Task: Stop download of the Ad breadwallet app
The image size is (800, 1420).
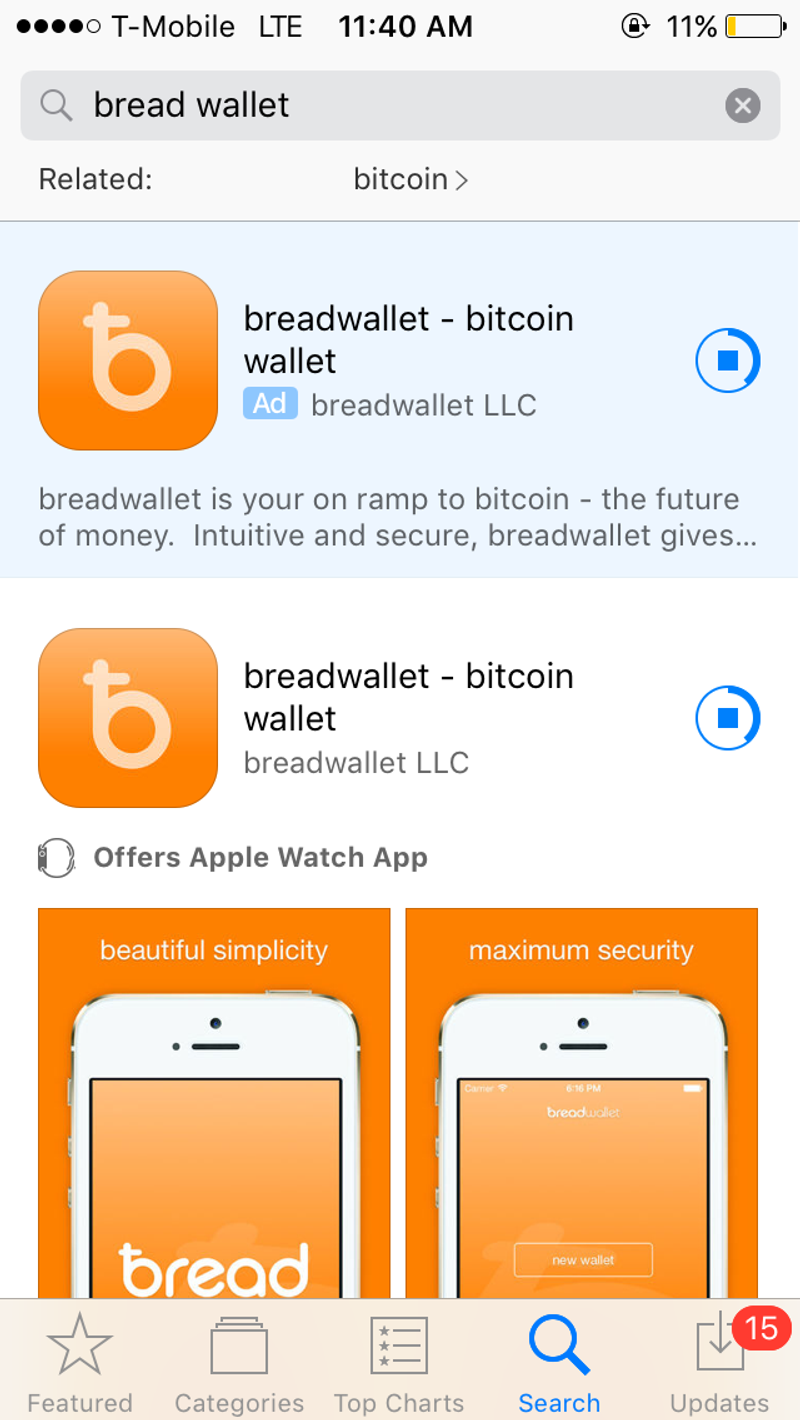Action: tap(728, 360)
